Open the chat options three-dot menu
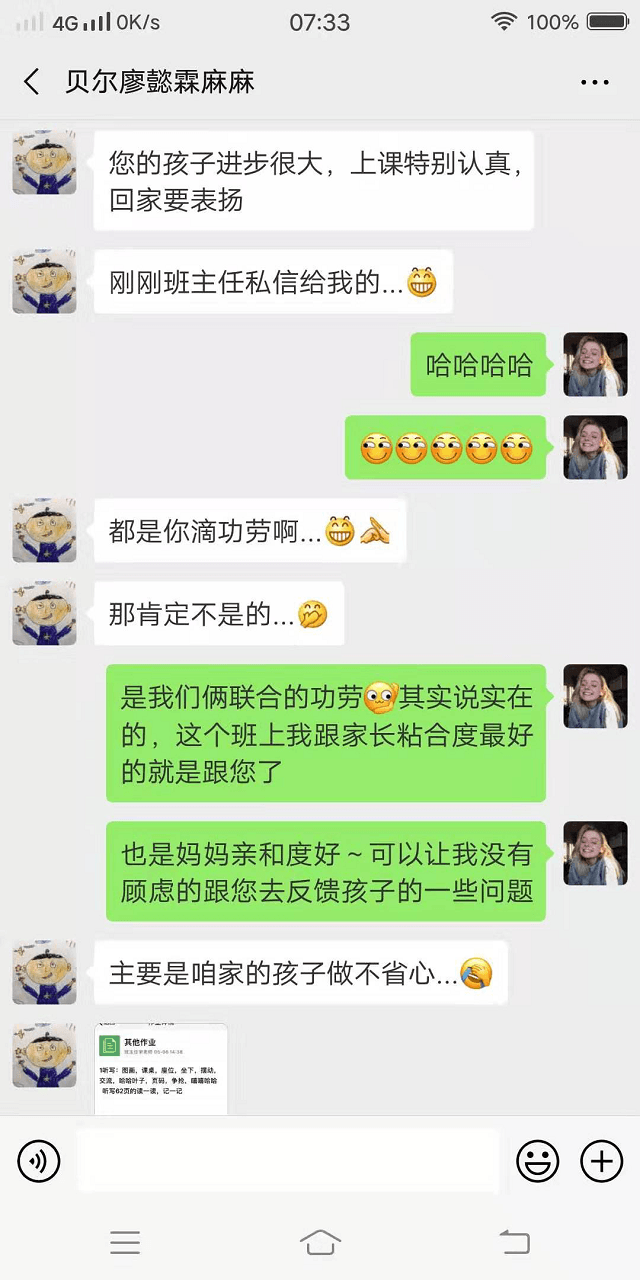The width and height of the screenshot is (640, 1280). (594, 82)
